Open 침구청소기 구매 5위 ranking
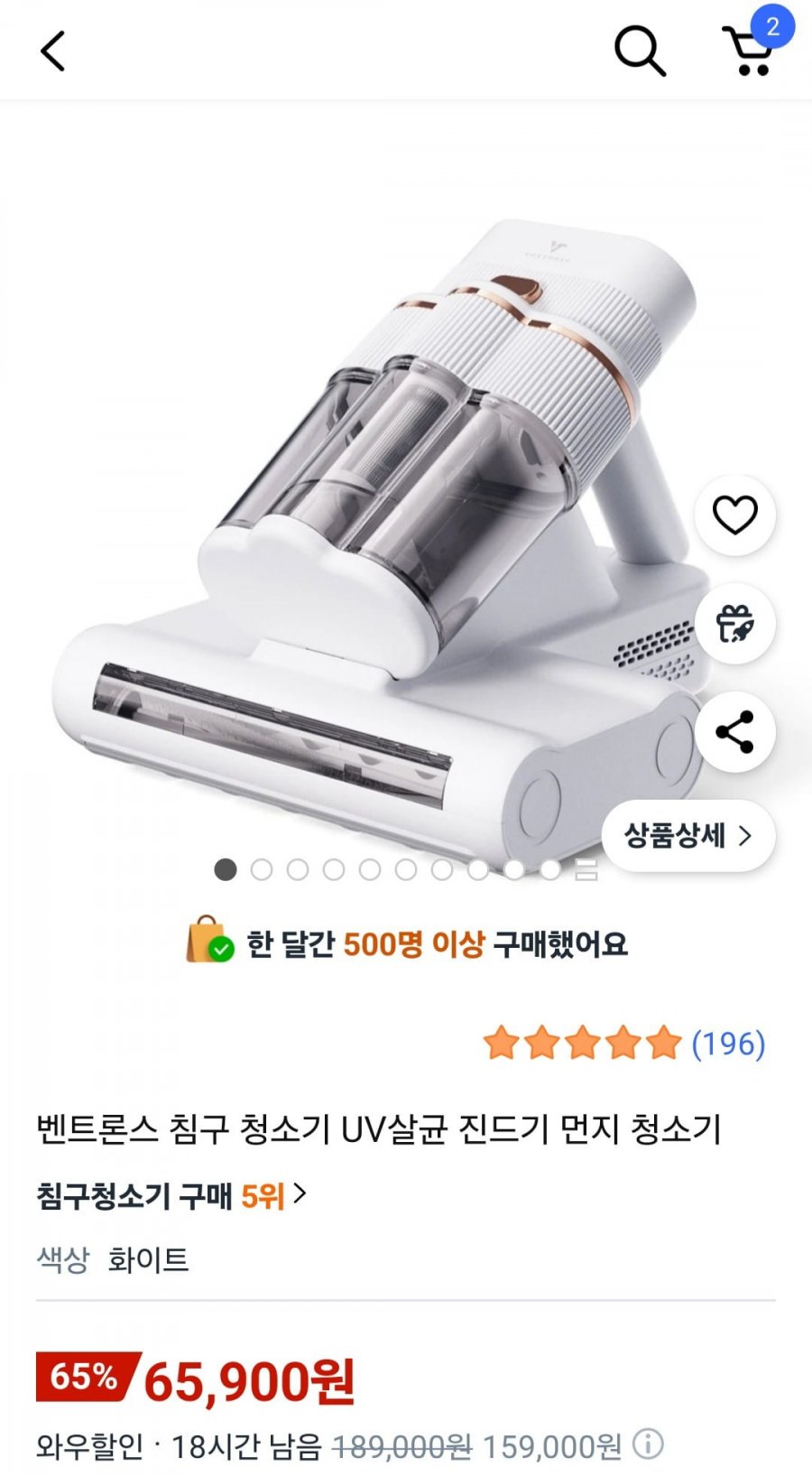Viewport: 812px width, 1476px height. [x=171, y=1195]
